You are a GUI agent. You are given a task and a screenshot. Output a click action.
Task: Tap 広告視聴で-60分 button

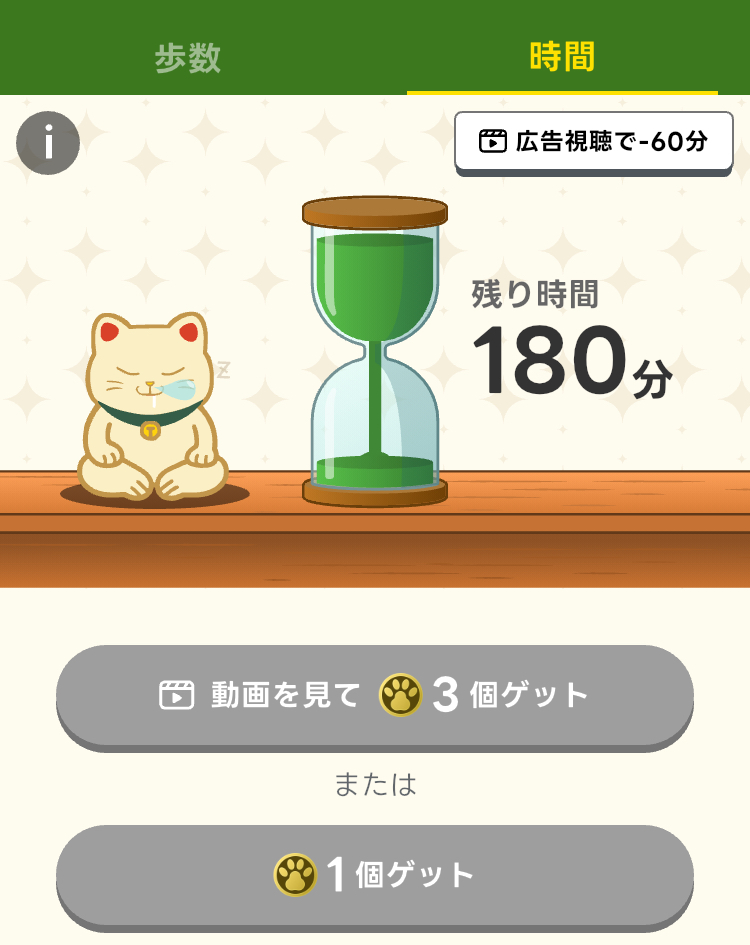(594, 141)
